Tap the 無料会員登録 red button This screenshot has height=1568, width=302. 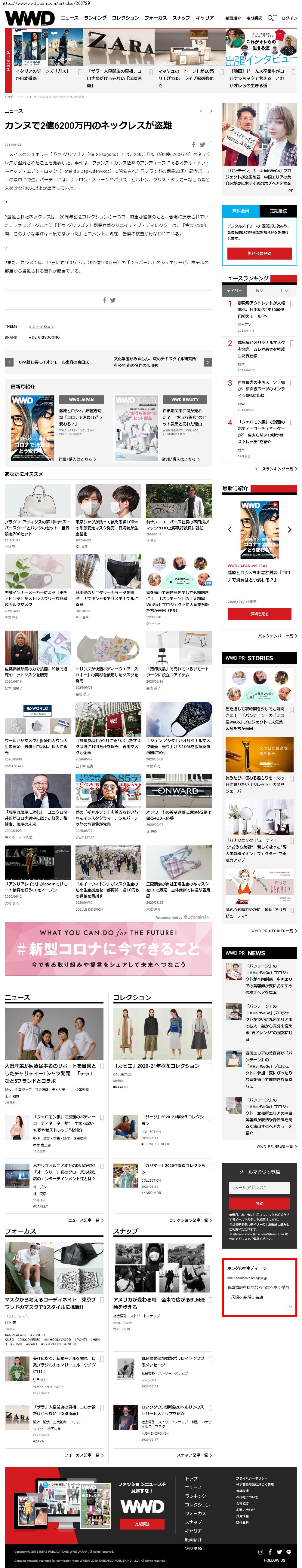(259, 253)
